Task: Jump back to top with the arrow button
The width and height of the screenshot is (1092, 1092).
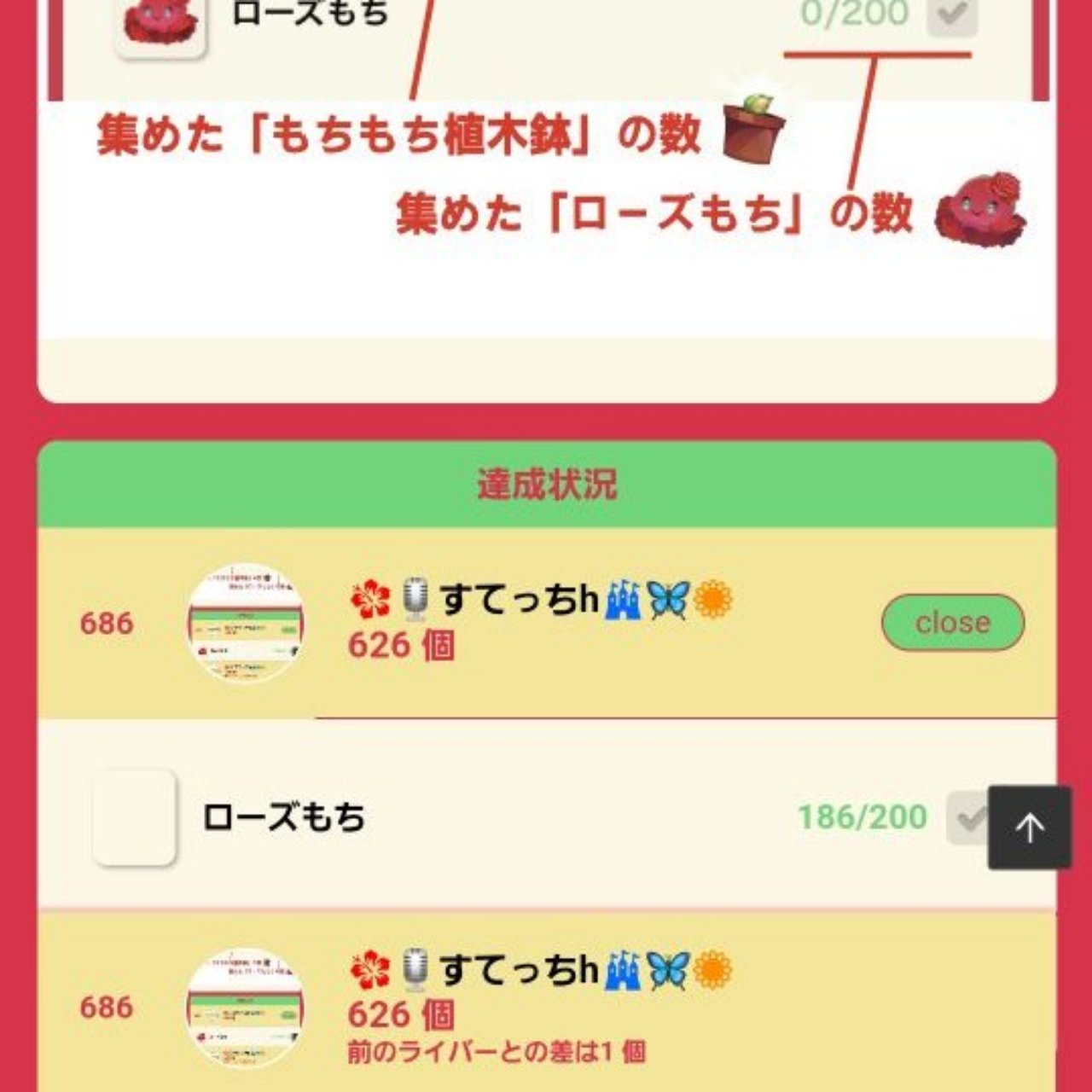Action: (1029, 827)
